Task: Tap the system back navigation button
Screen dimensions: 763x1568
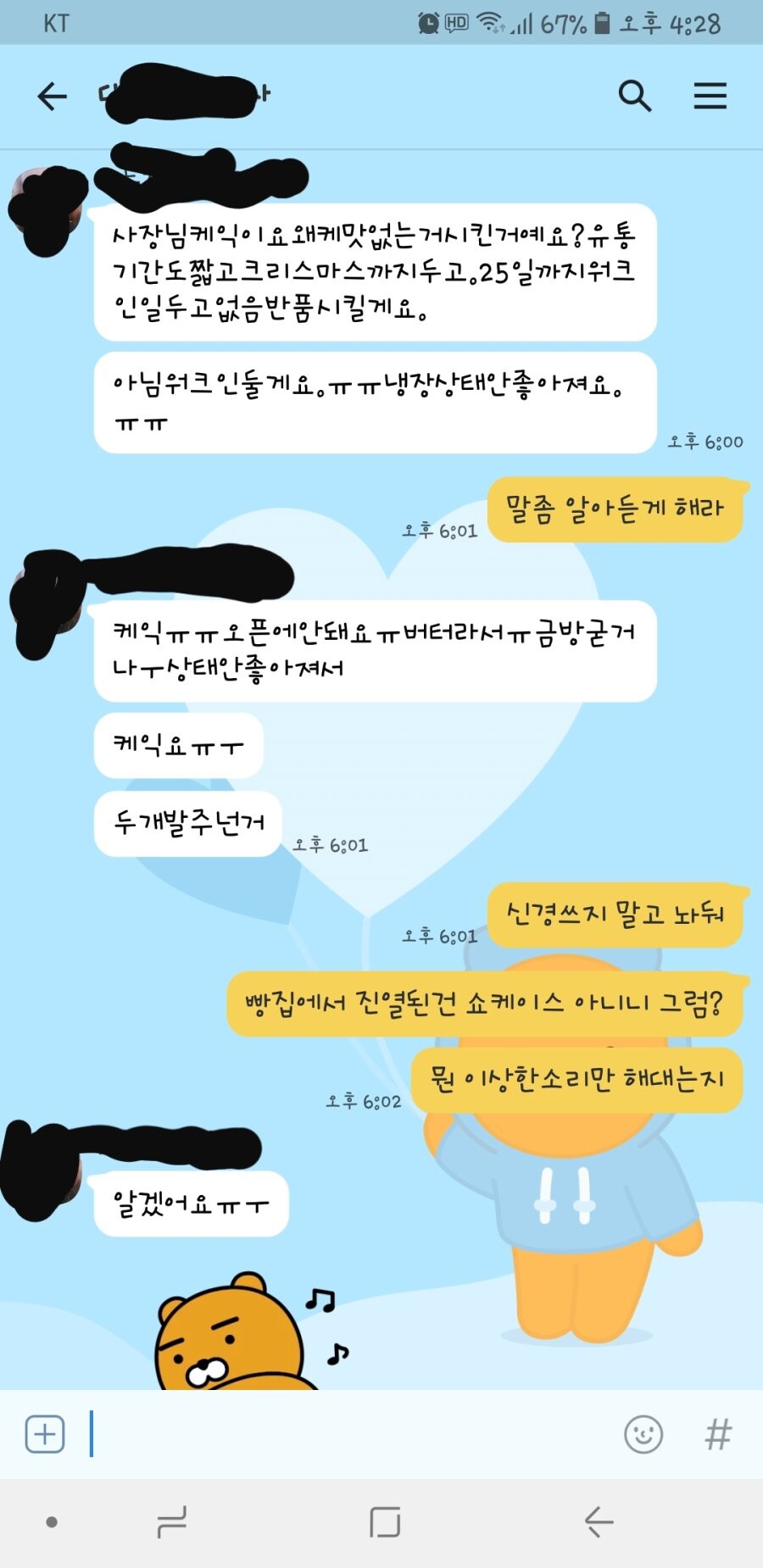Action: 599,1522
